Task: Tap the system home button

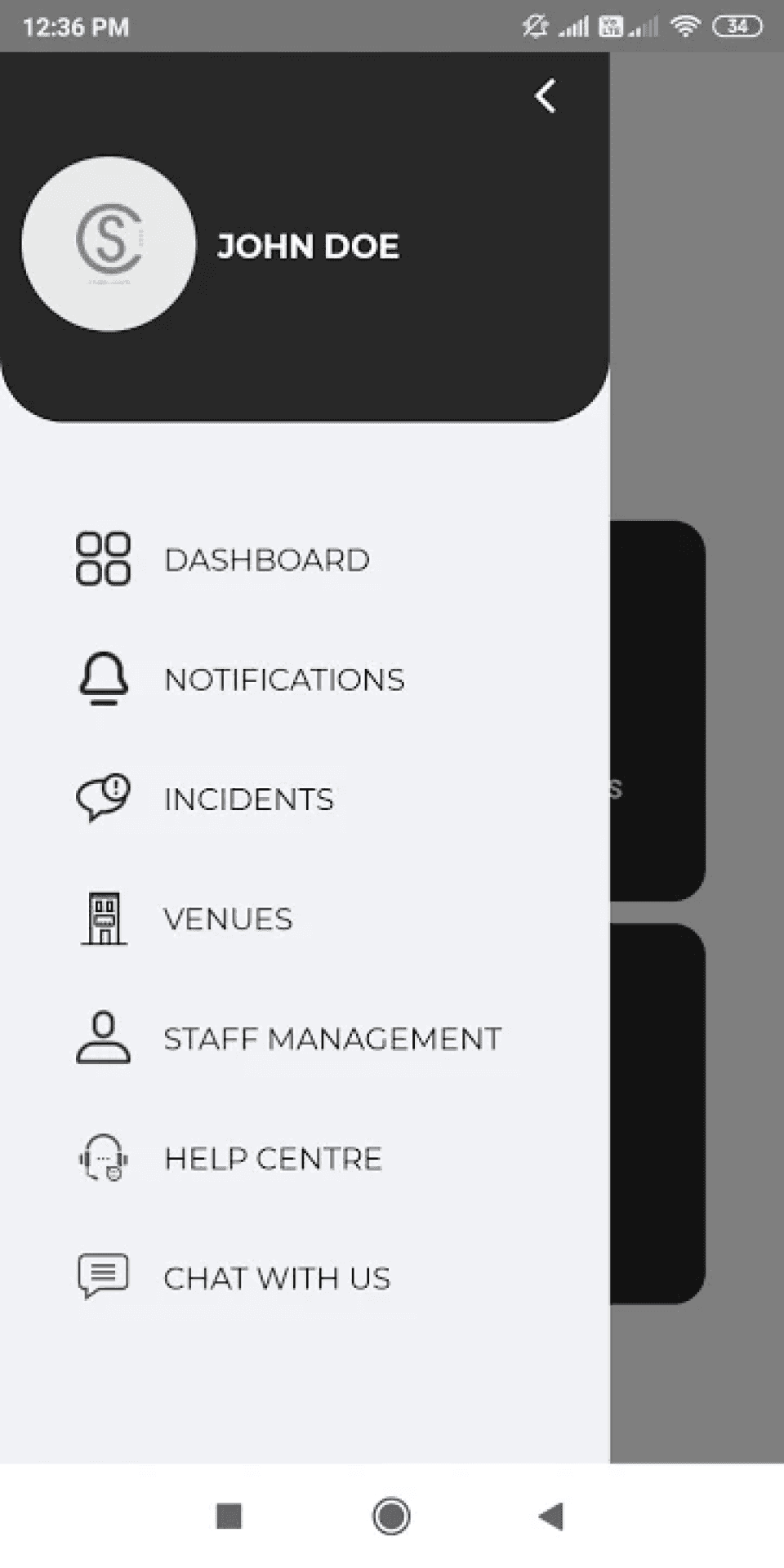Action: pos(391,1517)
